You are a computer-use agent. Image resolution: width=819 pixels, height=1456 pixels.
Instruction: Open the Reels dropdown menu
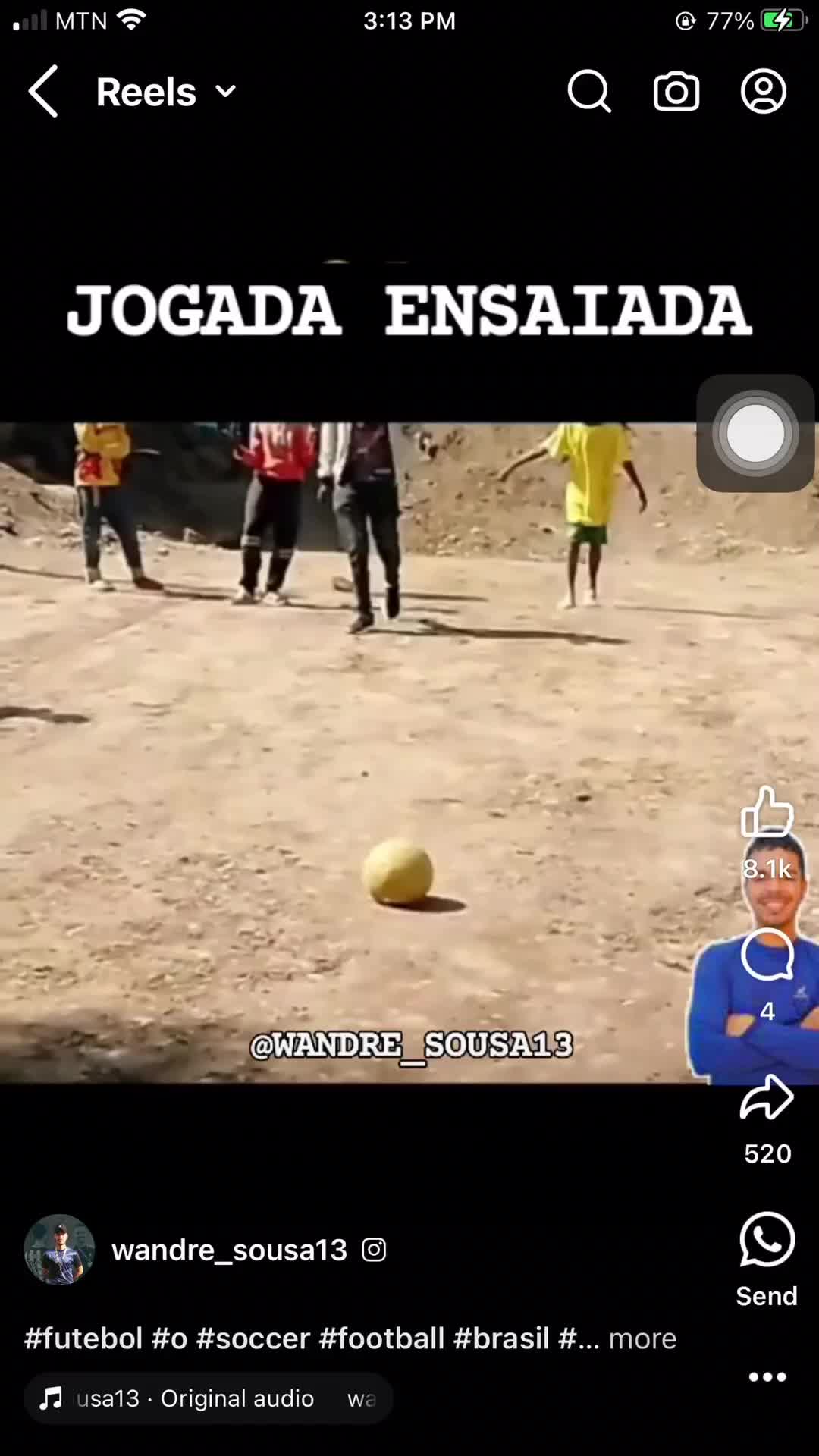tap(167, 93)
